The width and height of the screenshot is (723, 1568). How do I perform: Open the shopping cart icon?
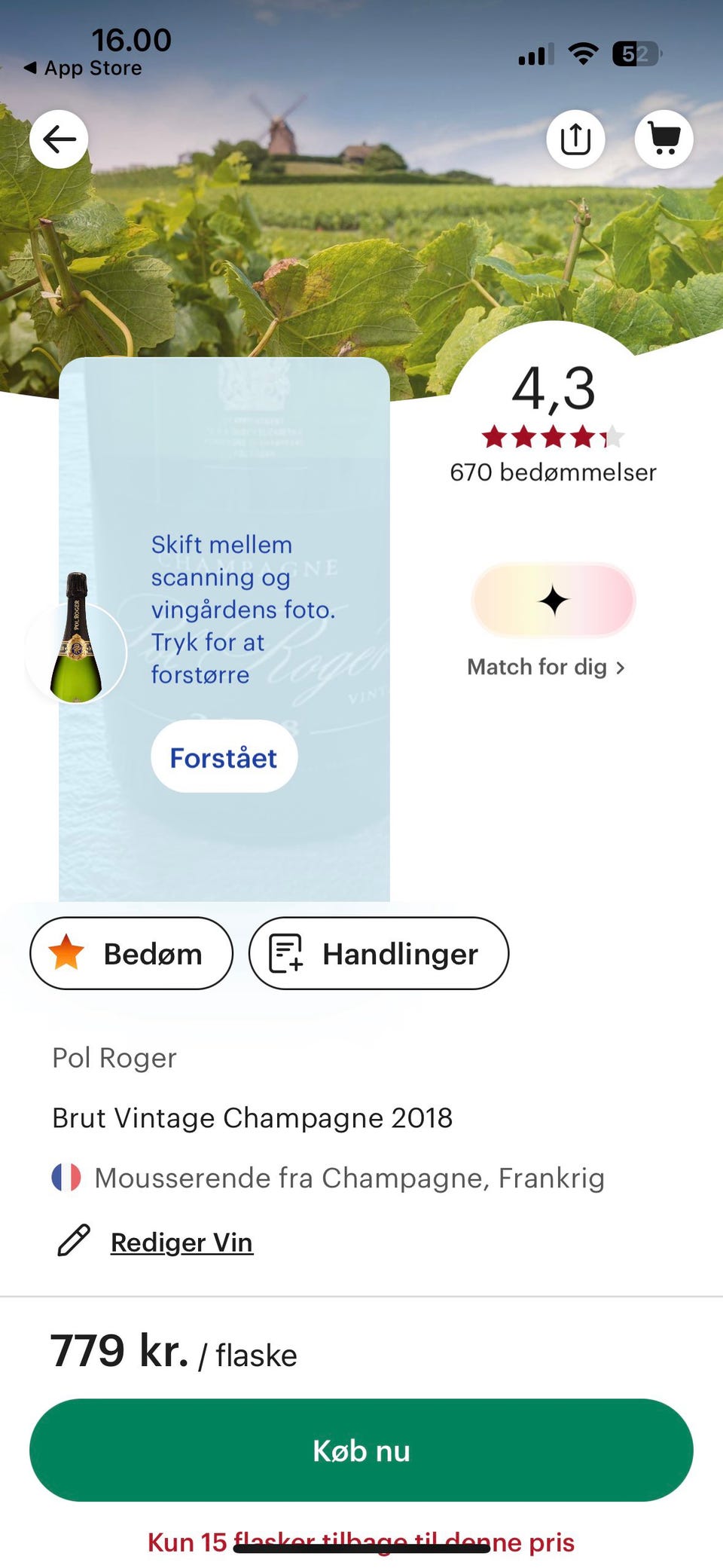[x=664, y=139]
